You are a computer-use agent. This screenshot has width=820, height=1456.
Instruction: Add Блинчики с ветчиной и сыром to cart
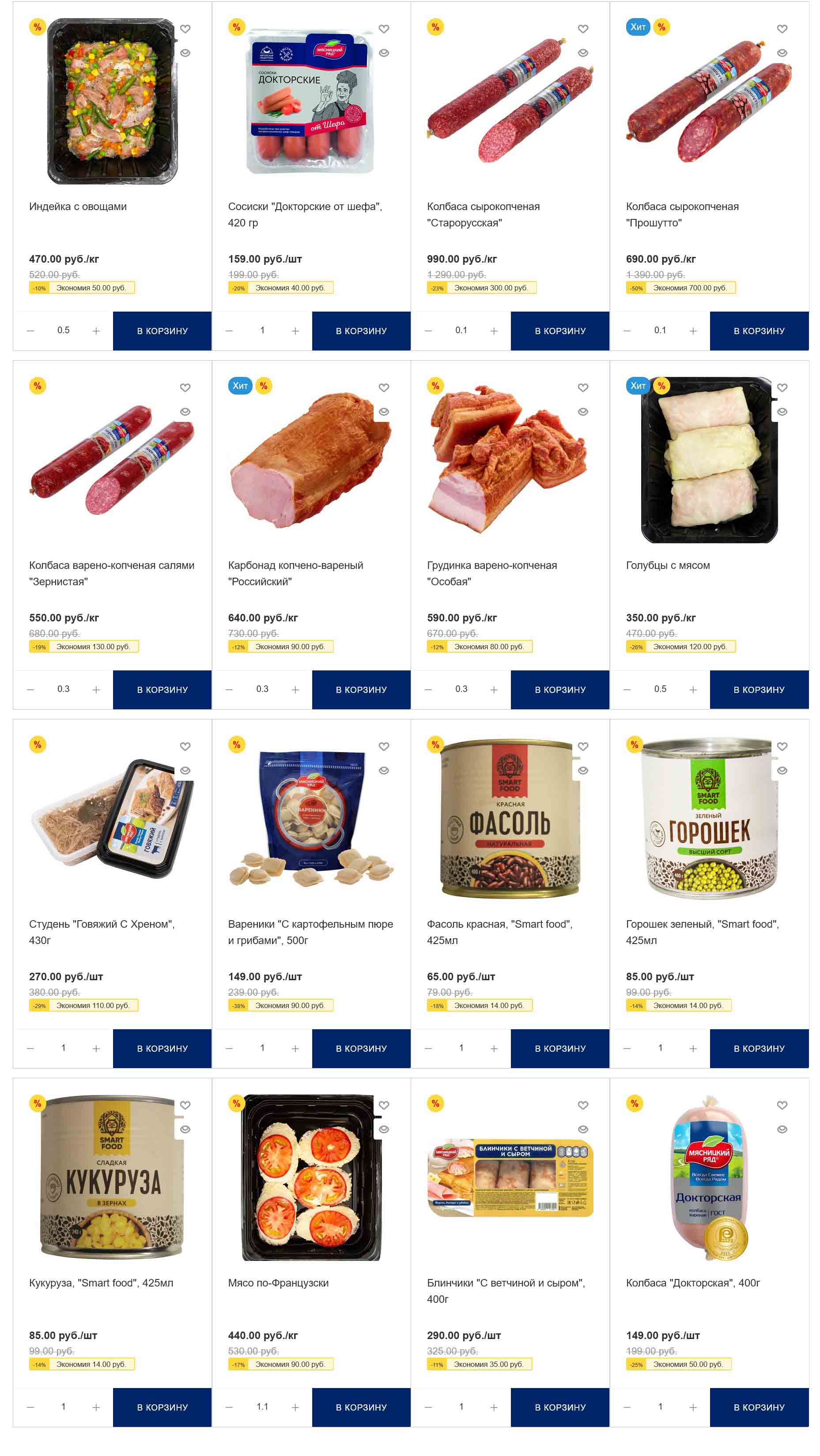click(560, 1407)
